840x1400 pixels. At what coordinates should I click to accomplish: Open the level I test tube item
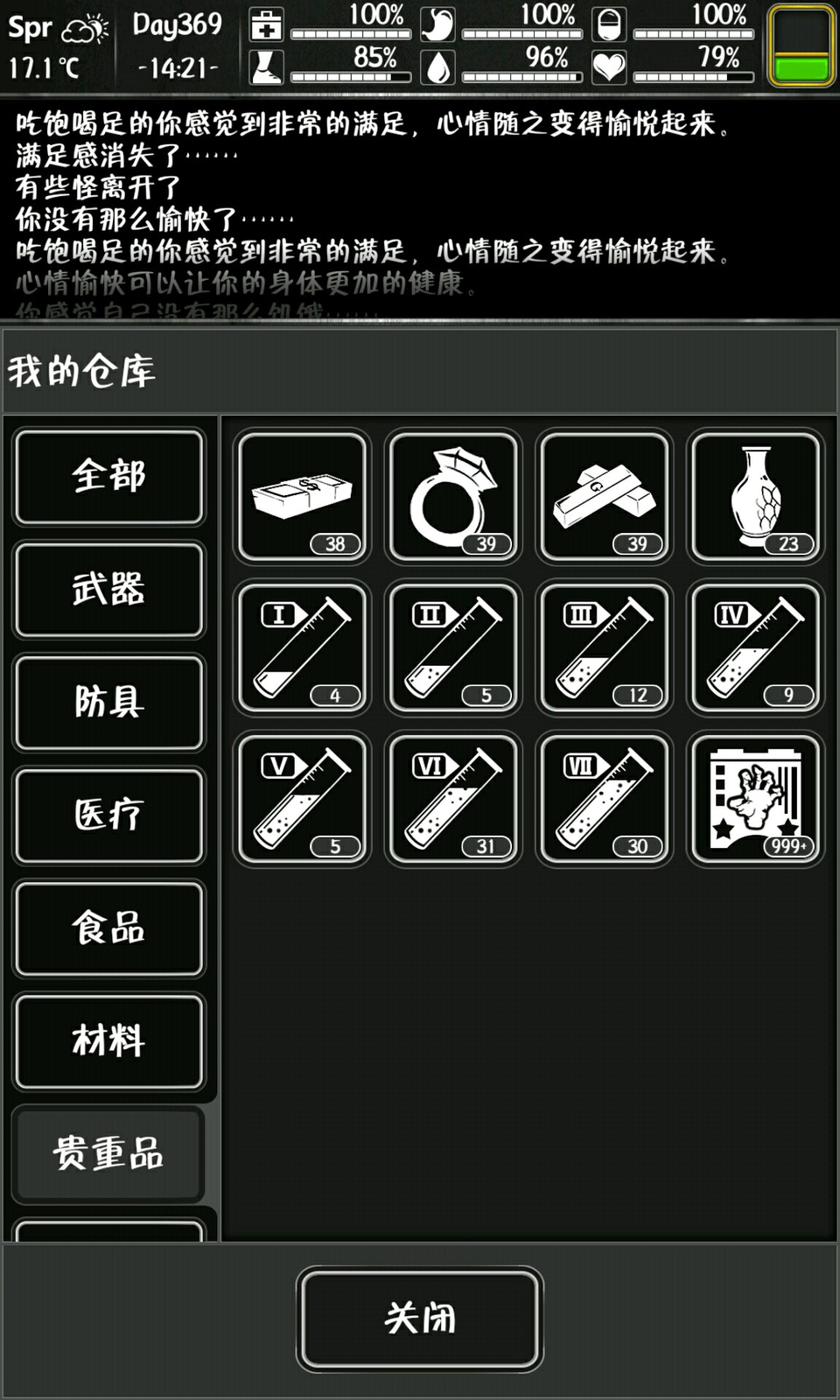coord(302,647)
